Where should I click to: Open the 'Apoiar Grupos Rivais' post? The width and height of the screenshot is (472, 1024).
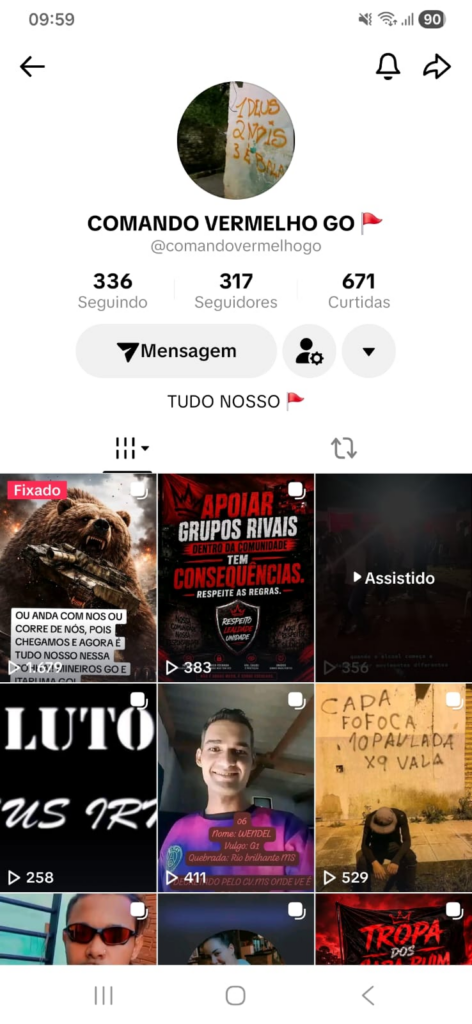(236, 577)
